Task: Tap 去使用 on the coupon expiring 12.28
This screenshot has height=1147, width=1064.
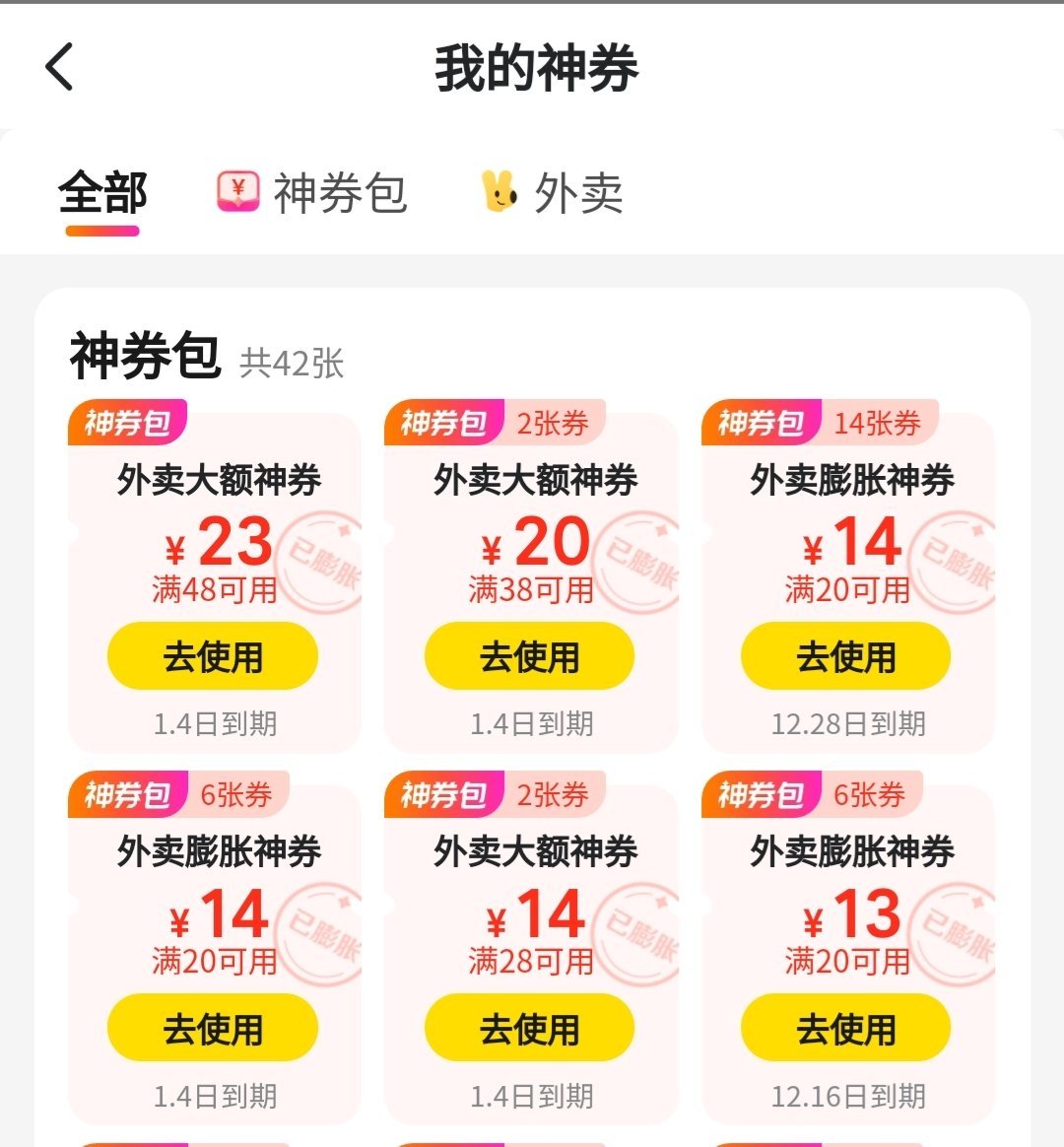Action: pyautogui.click(x=846, y=656)
